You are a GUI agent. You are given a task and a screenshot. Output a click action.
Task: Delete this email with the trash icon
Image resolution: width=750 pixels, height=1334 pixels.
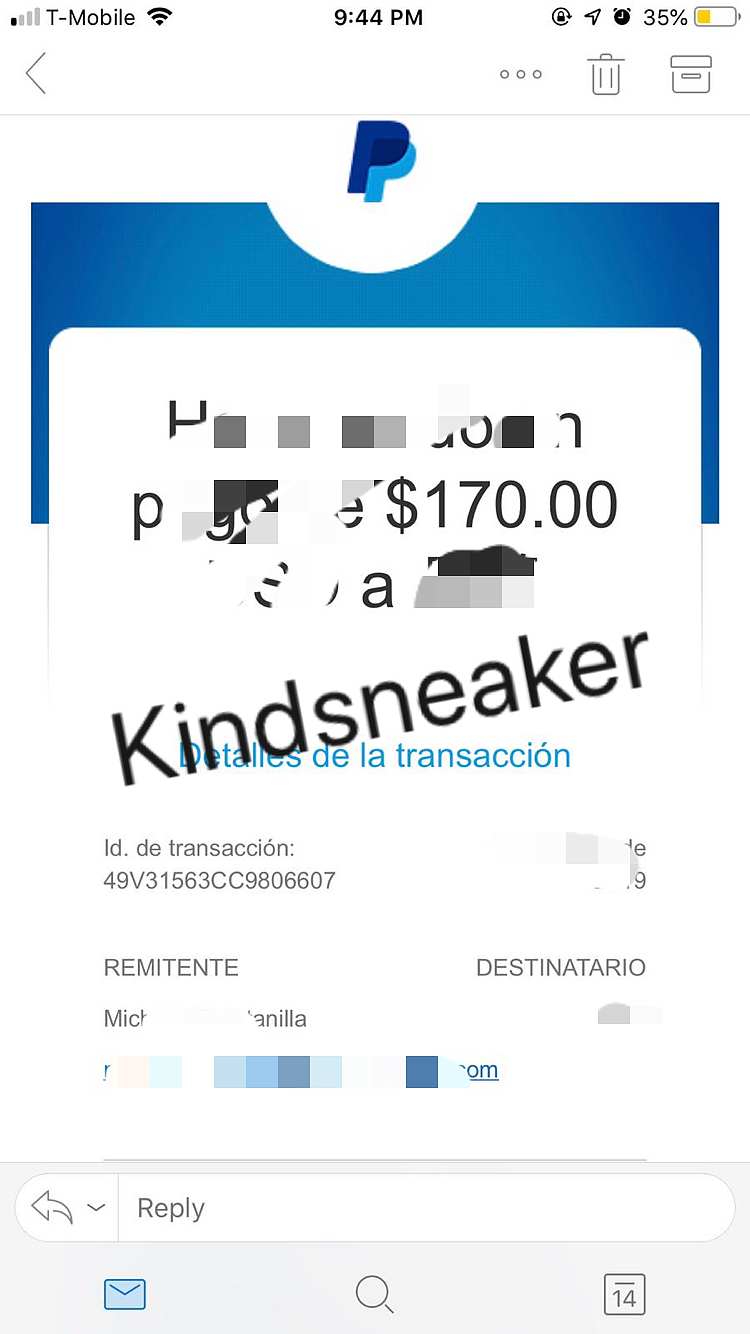click(x=606, y=75)
